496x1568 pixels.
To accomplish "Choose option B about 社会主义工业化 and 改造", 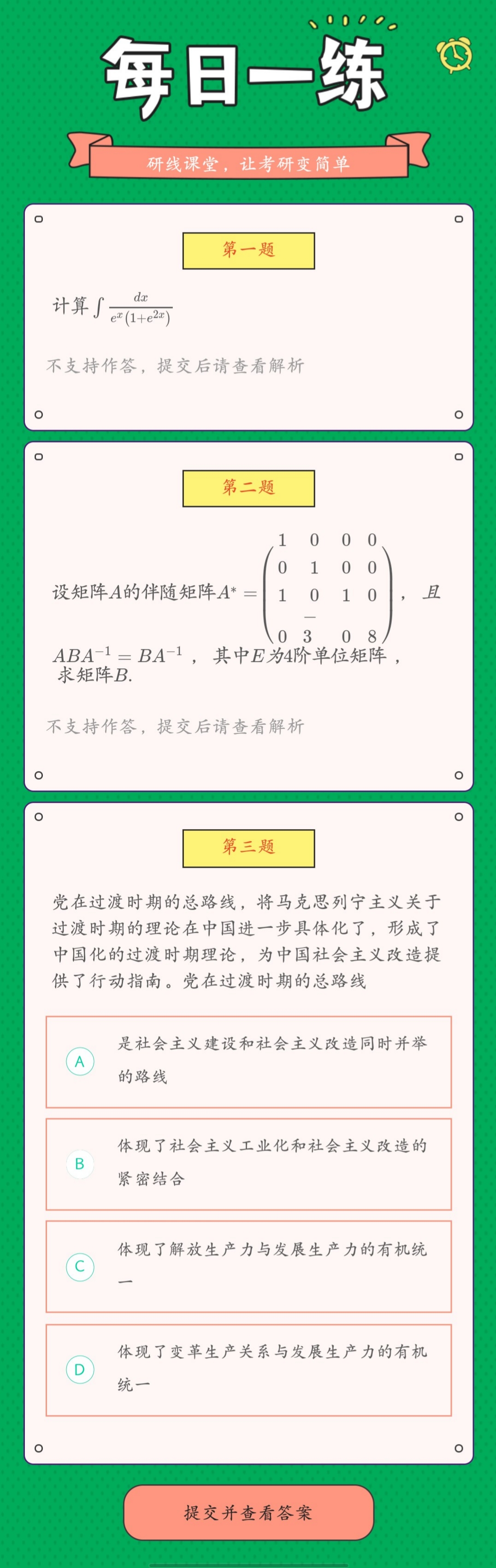I will [248, 1164].
